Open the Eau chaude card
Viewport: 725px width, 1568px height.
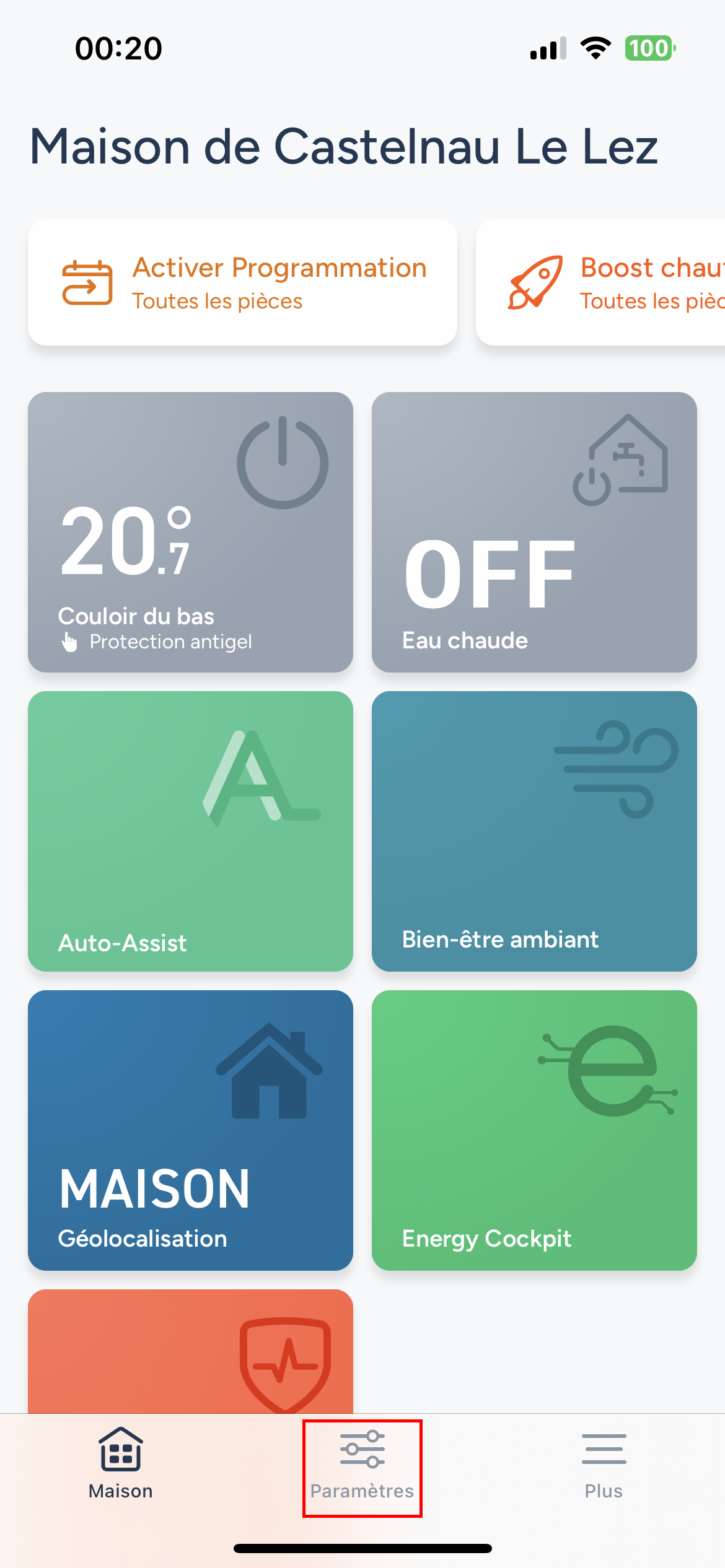point(534,532)
